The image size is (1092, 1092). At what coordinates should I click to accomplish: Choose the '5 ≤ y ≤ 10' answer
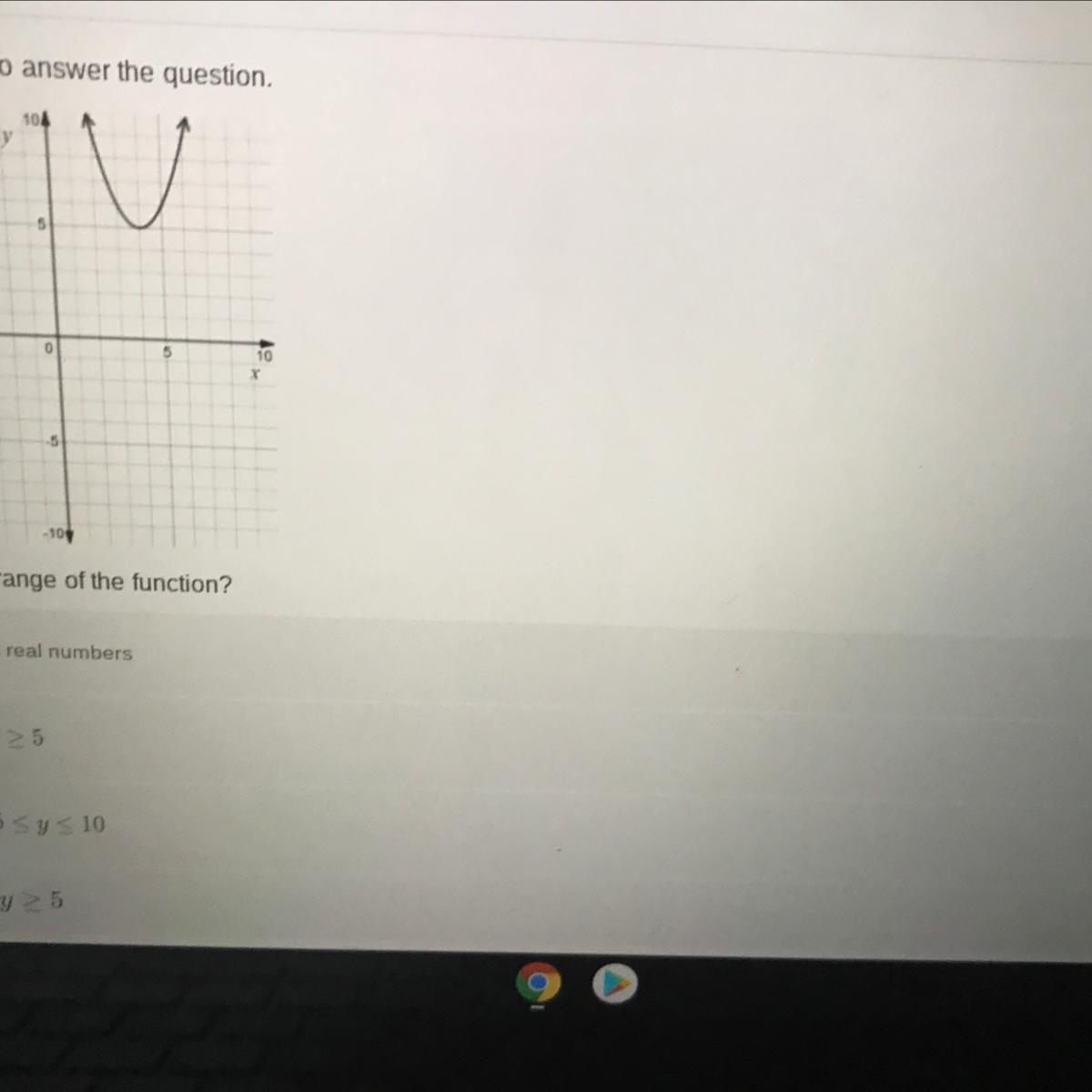(55, 824)
